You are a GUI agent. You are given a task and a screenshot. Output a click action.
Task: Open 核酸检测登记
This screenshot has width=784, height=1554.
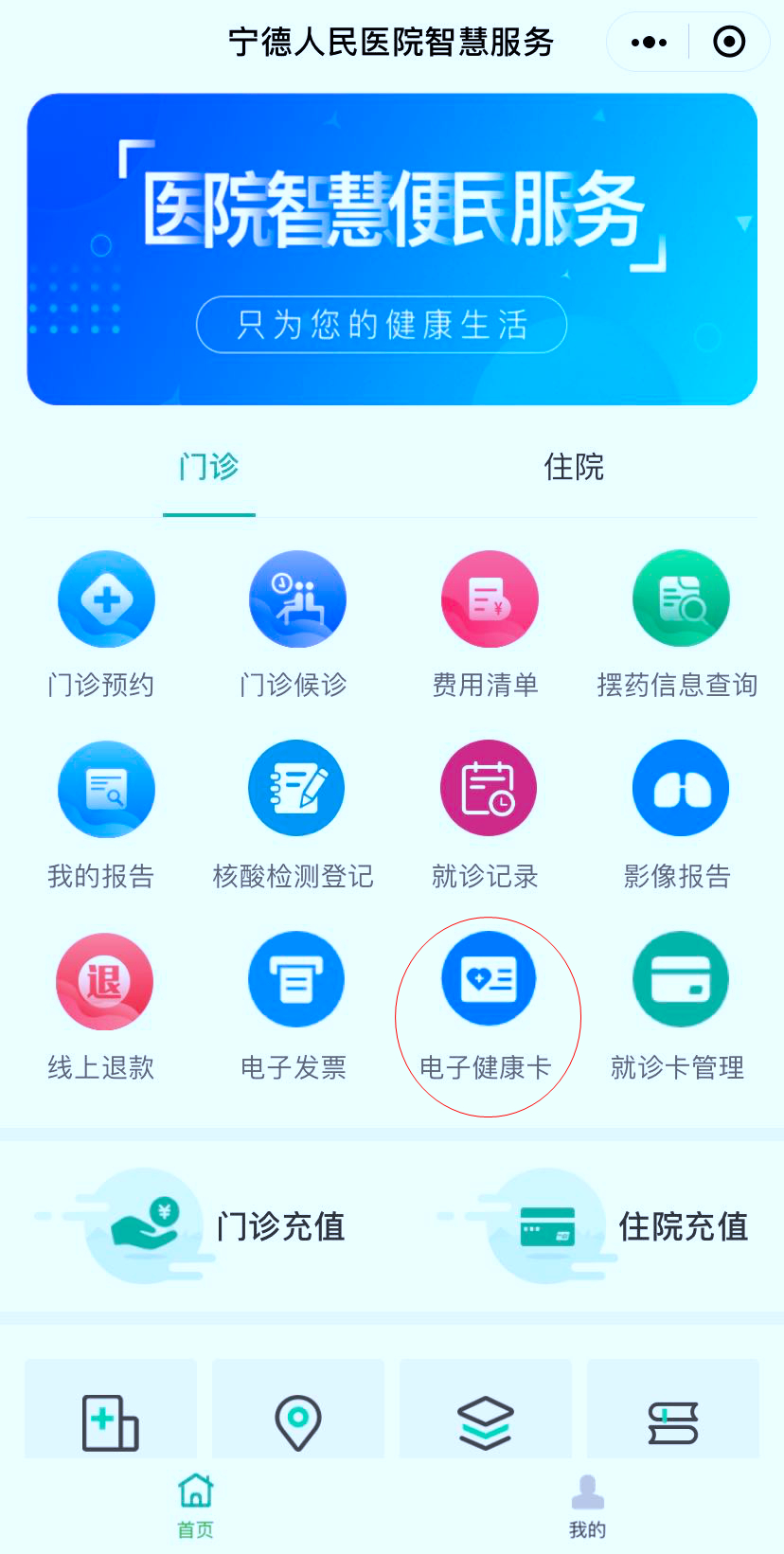click(294, 816)
